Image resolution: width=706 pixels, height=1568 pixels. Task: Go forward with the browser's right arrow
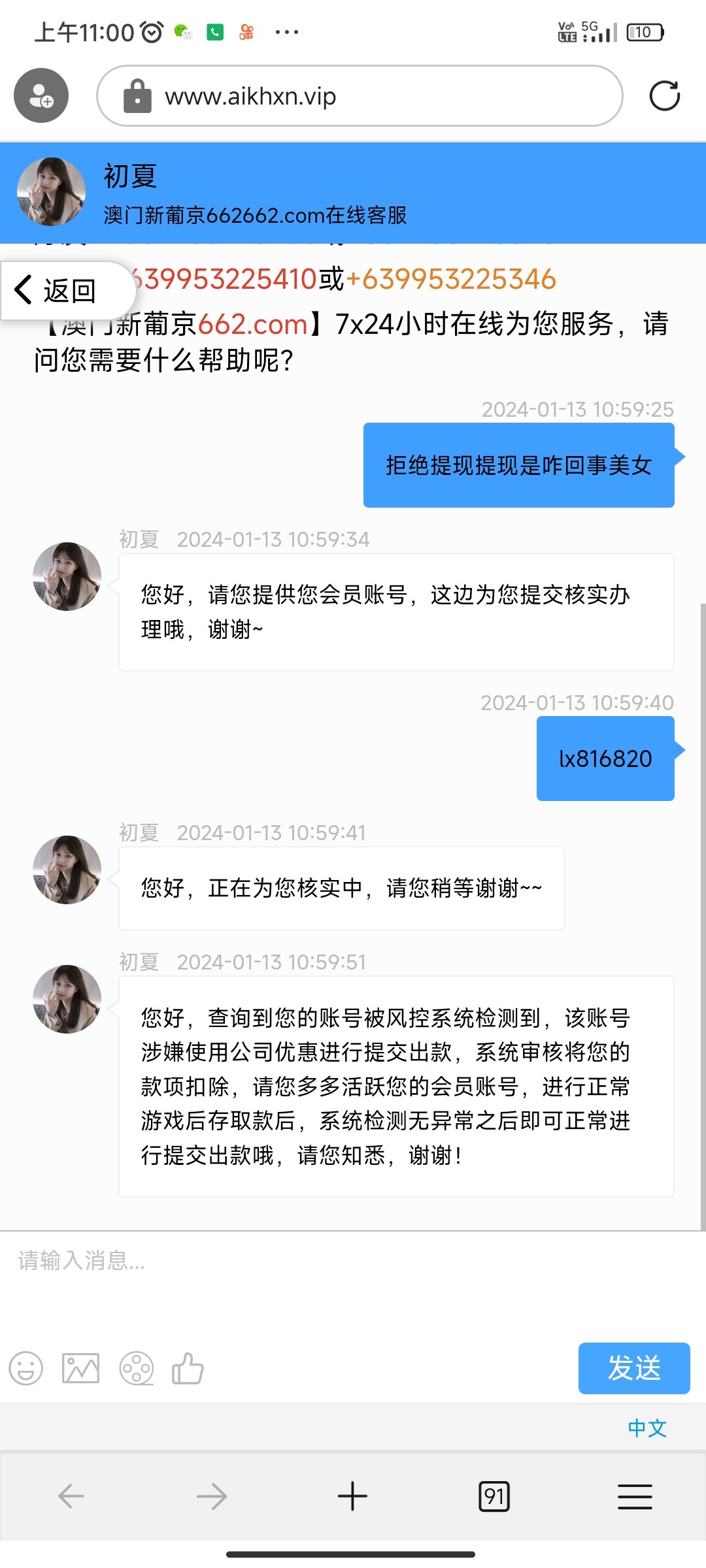click(212, 1496)
